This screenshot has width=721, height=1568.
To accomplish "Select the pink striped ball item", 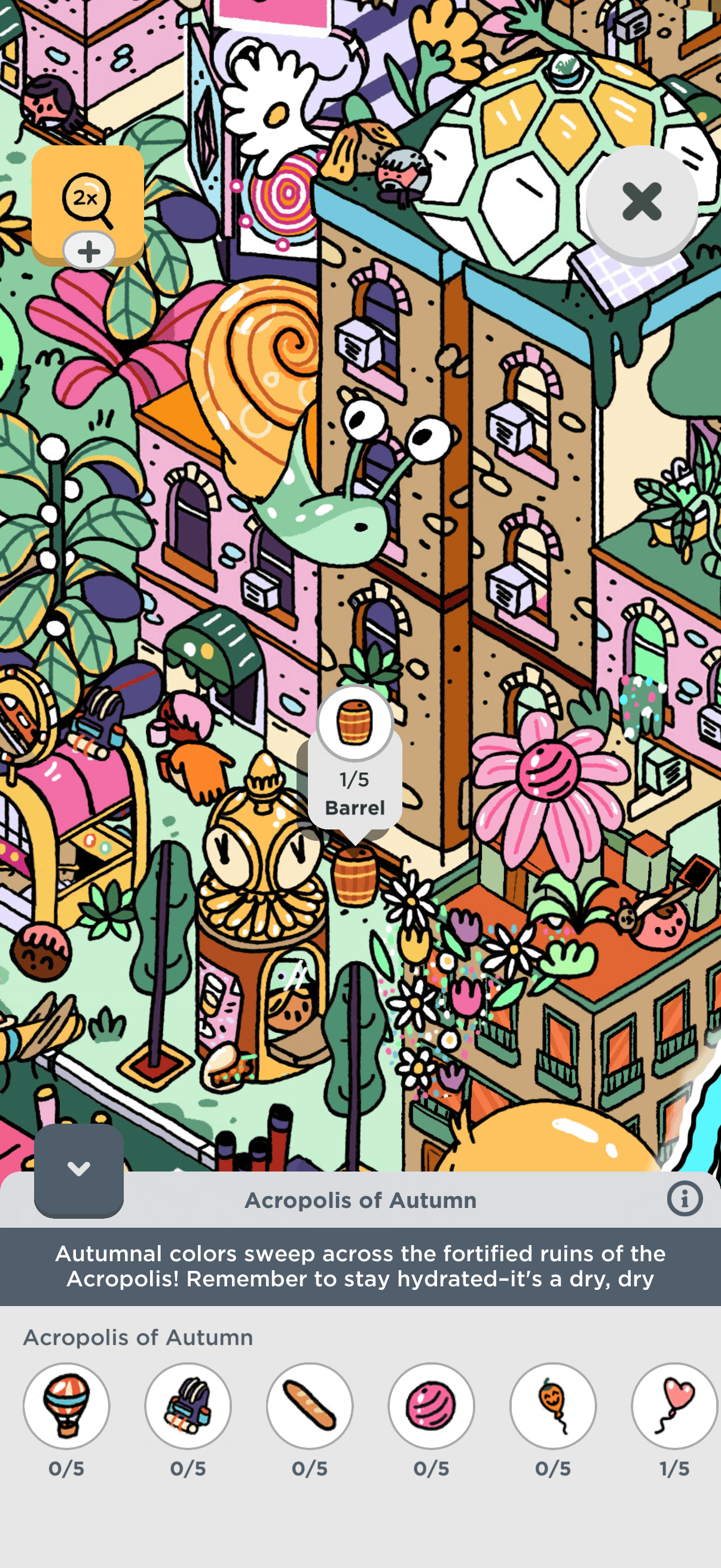I will [432, 1405].
